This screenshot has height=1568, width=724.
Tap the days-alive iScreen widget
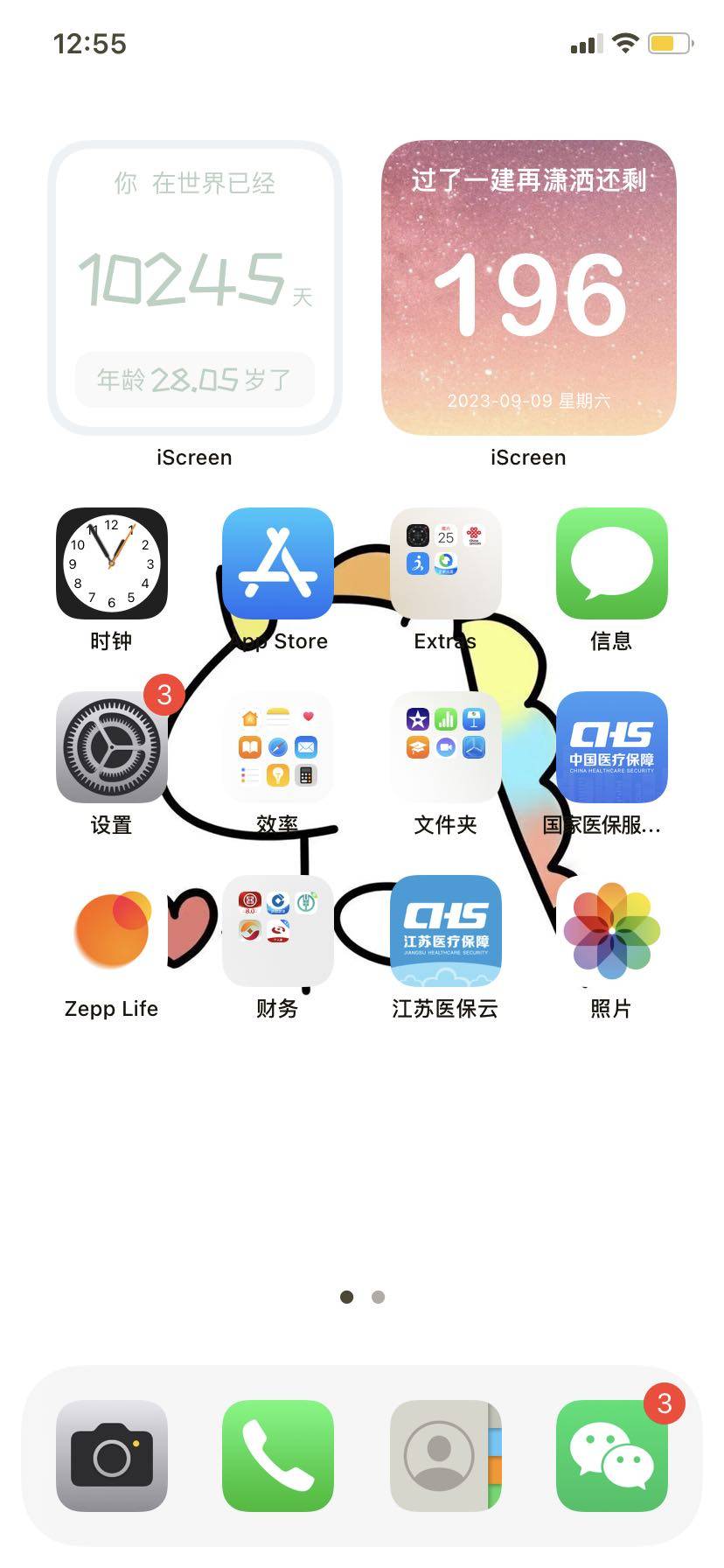194,288
